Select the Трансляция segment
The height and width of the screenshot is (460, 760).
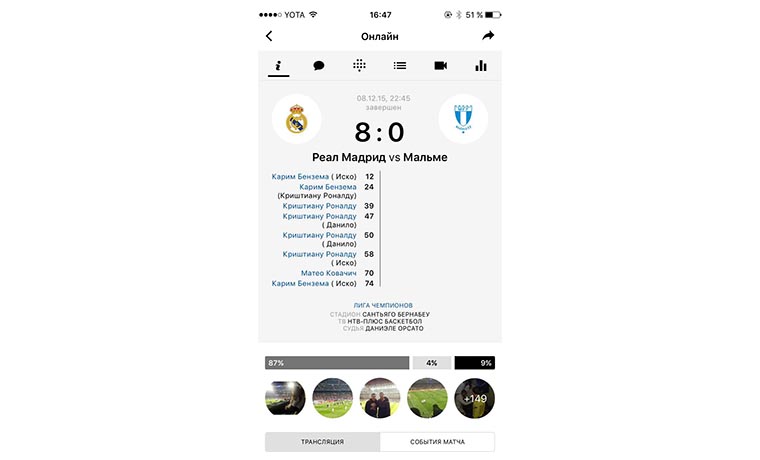click(322, 441)
